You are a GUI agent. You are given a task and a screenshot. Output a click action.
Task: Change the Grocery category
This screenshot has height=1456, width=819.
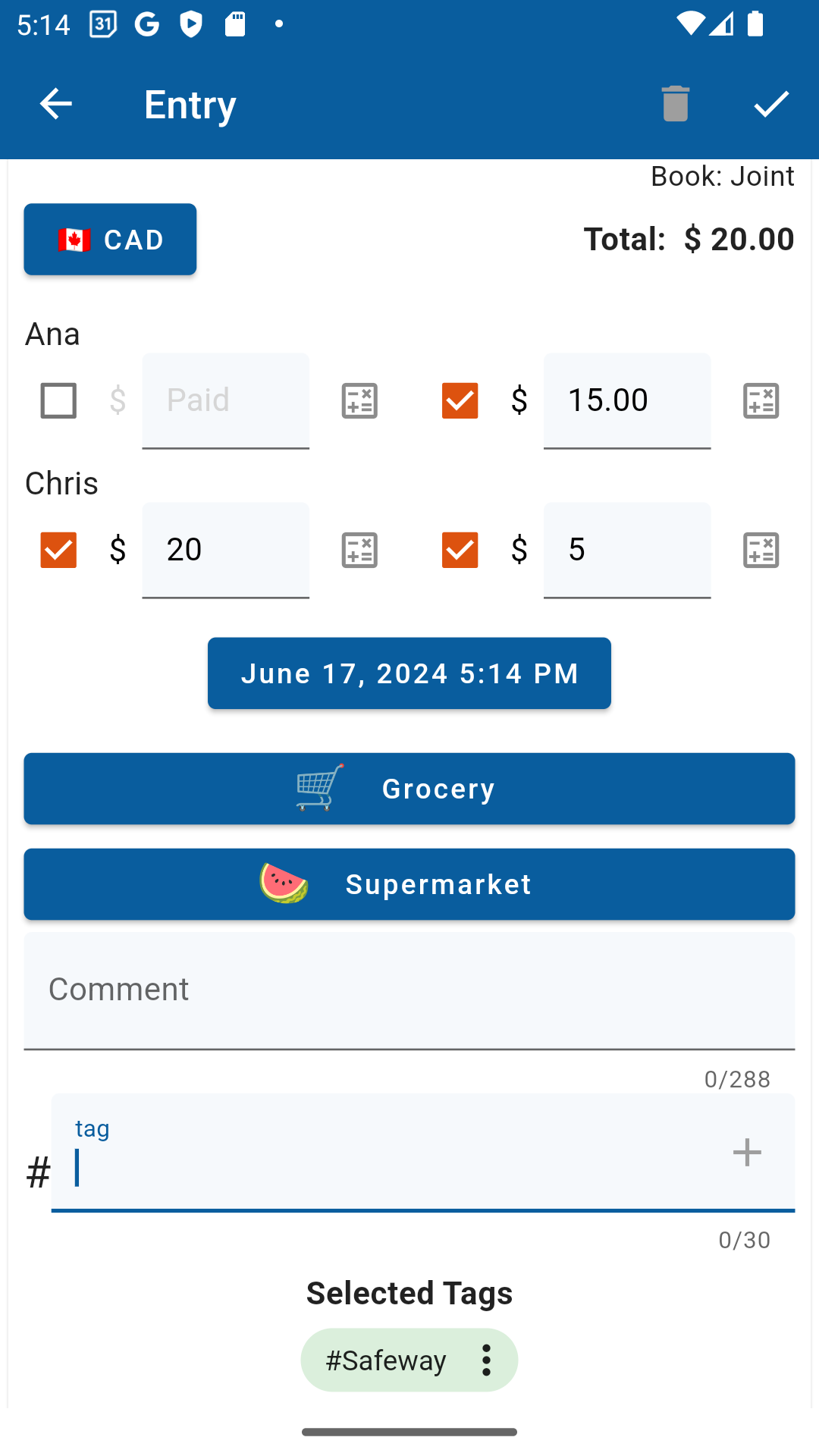409,789
